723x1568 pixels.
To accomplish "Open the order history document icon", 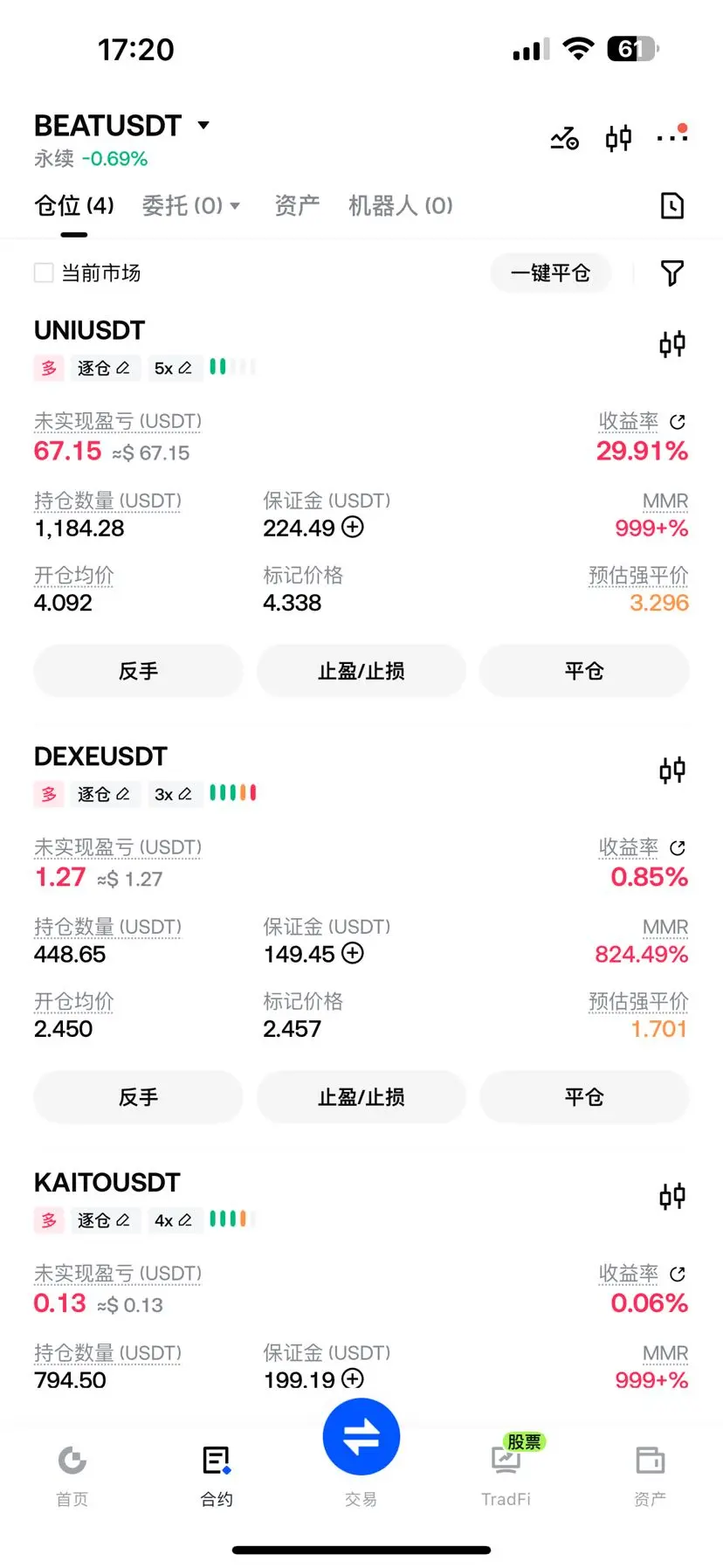I will coord(672,206).
